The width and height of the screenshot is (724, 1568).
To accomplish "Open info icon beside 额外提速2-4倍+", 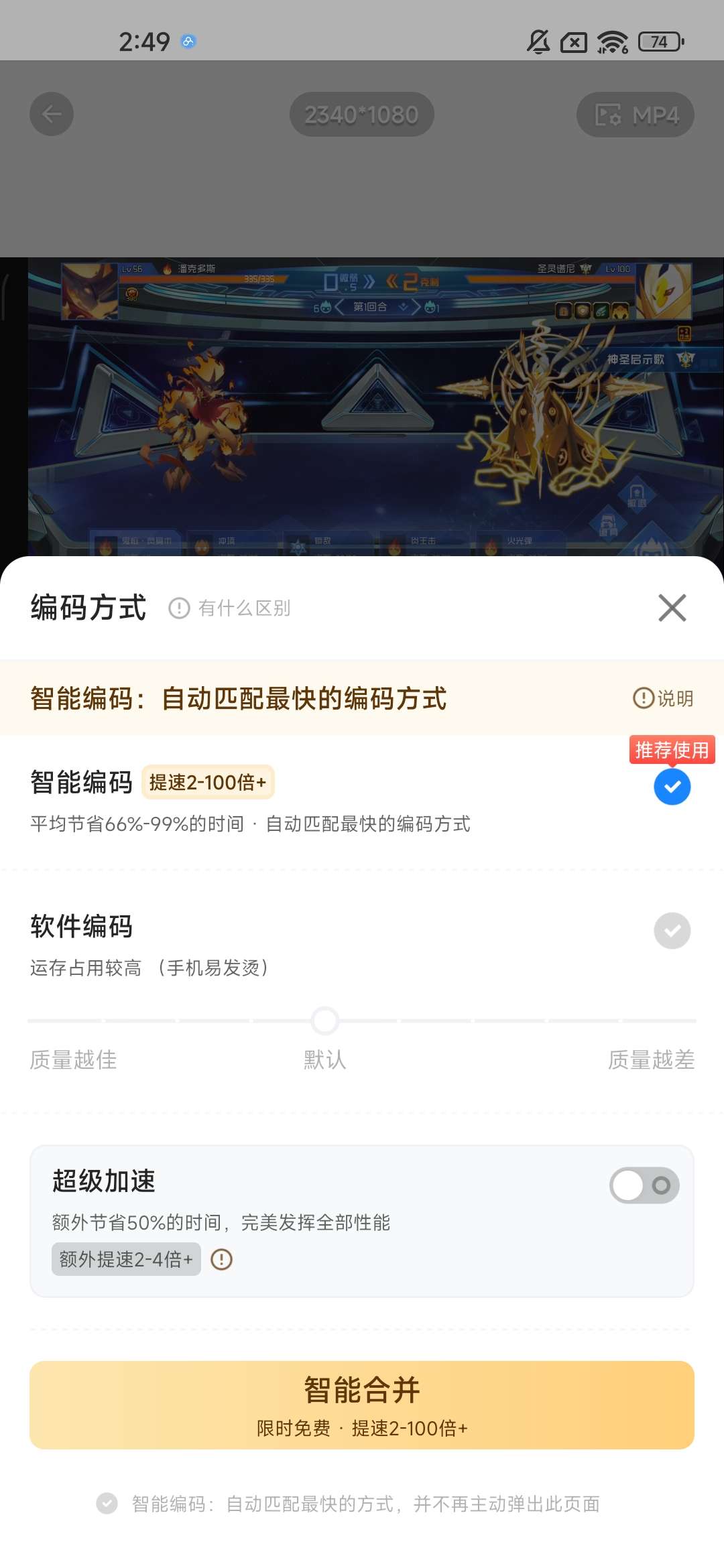I will click(221, 1260).
